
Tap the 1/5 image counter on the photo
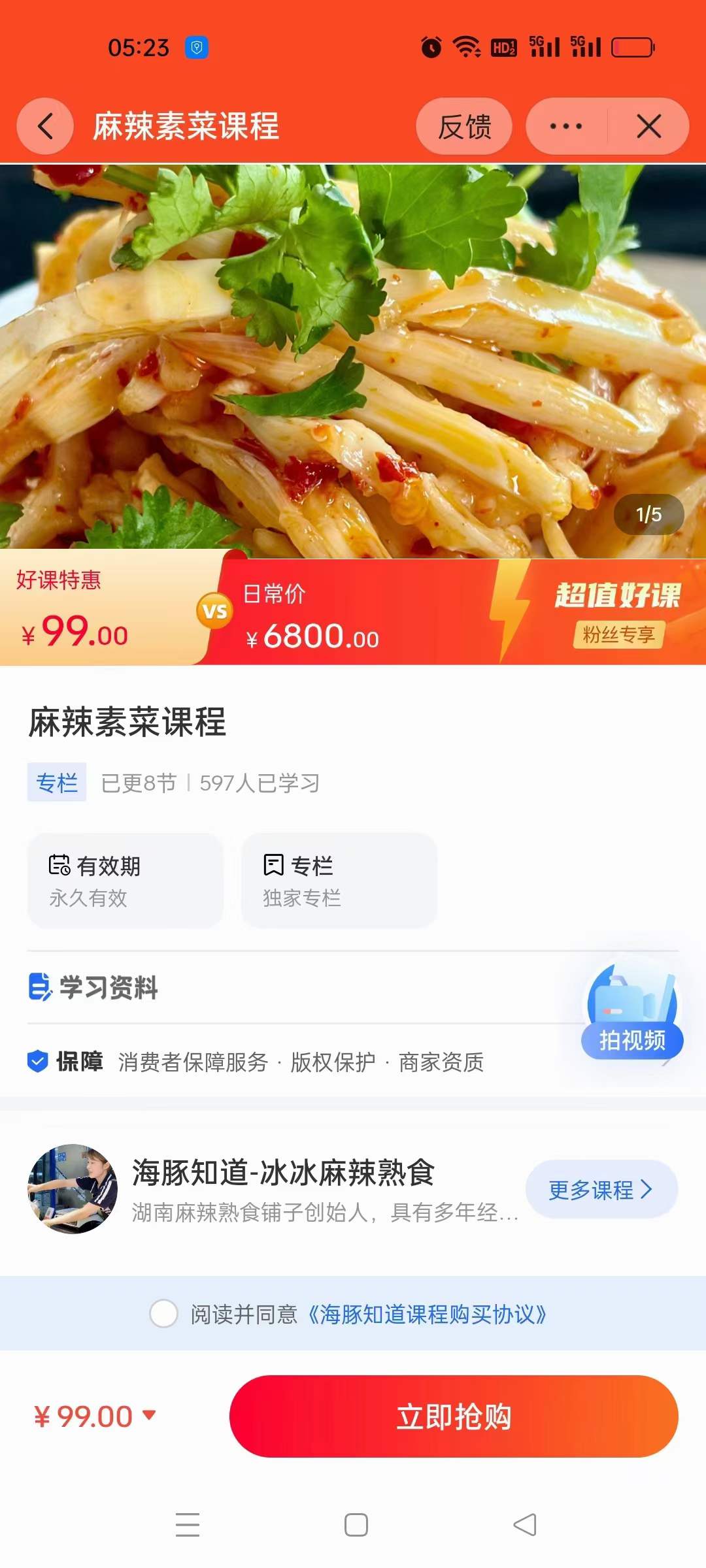tap(648, 515)
